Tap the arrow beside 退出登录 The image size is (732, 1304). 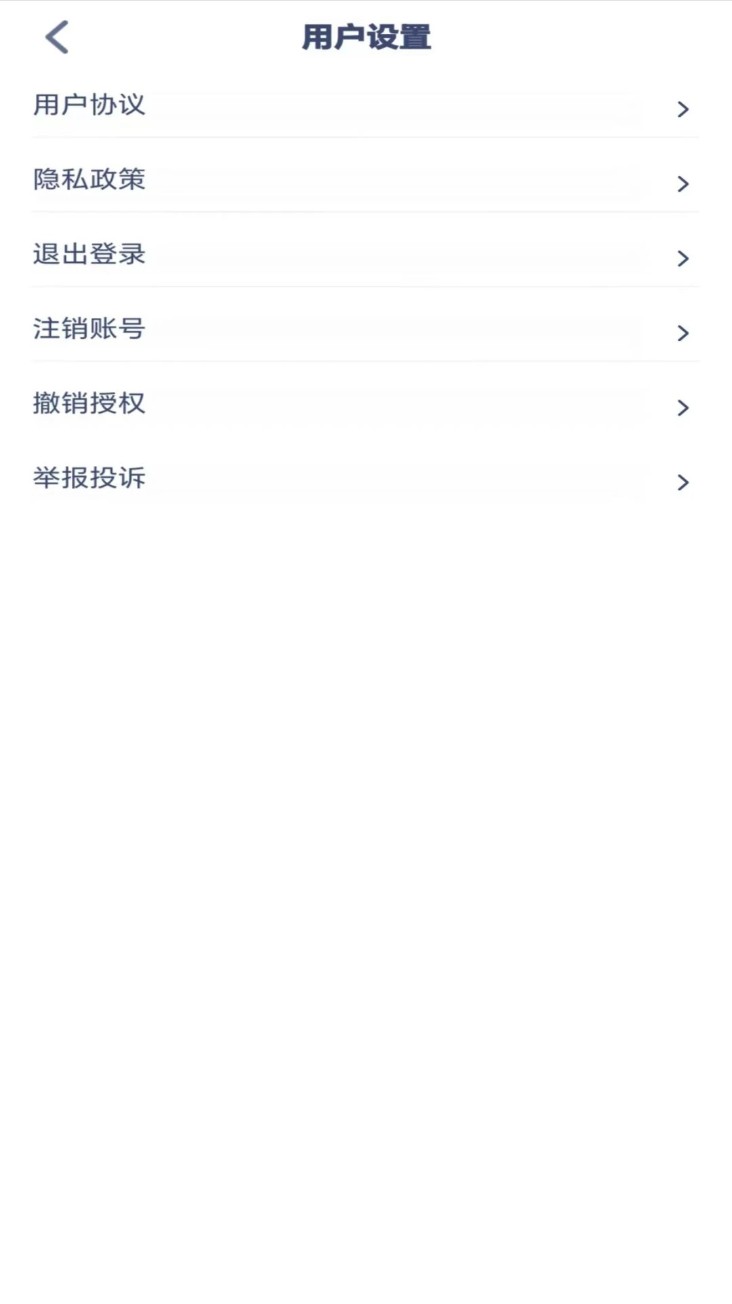(x=684, y=259)
